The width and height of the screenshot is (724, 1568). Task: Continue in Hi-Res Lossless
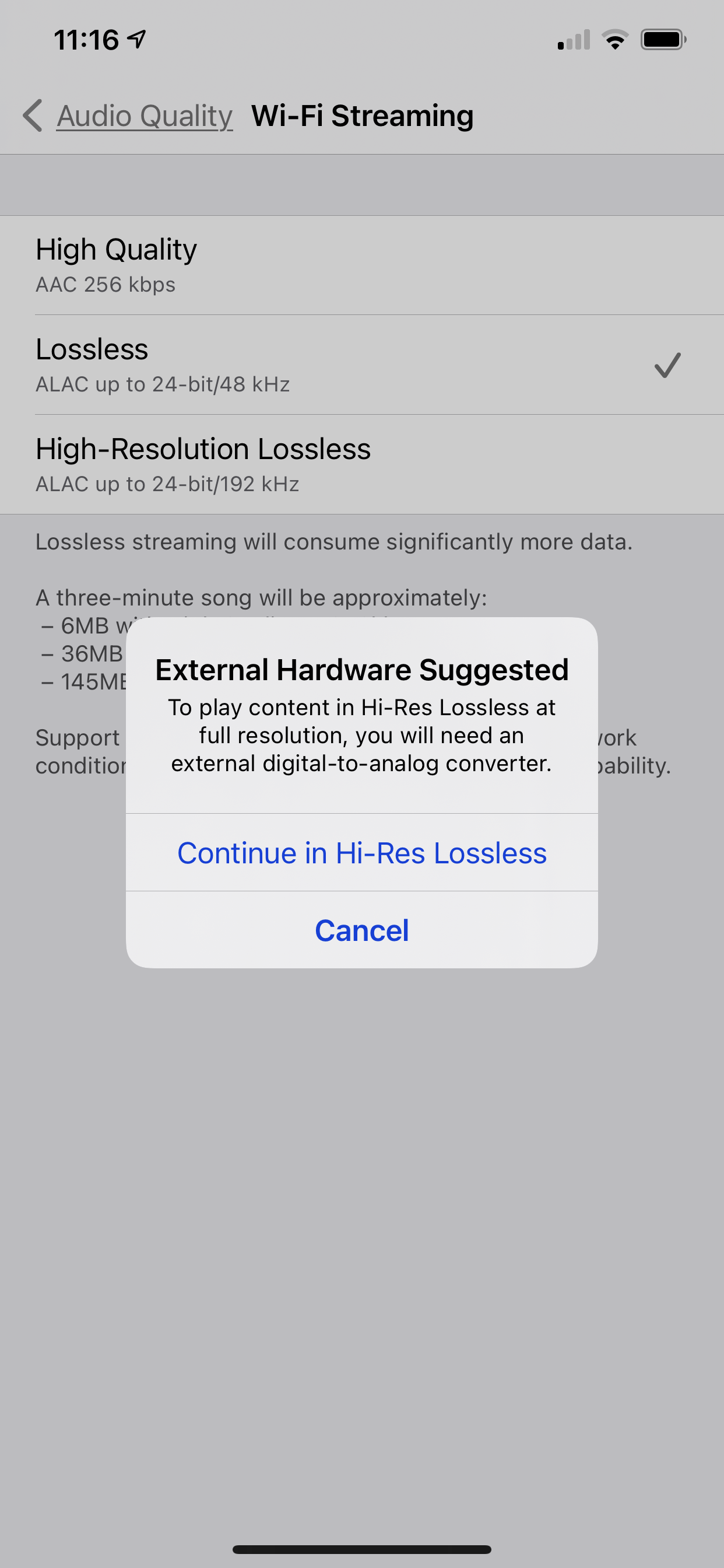pos(361,852)
